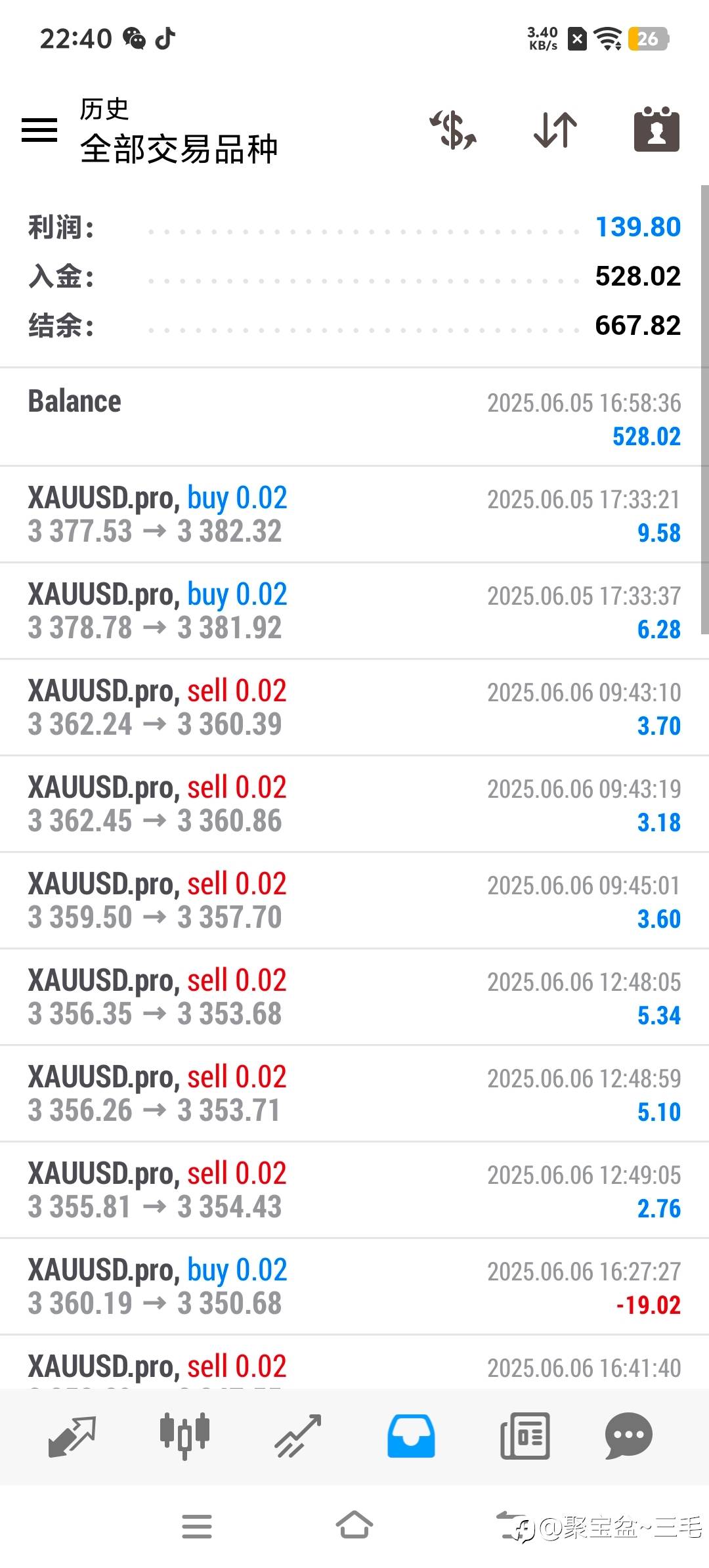Open the losing buy trade of -19.02
709x1568 pixels.
[x=354, y=1287]
